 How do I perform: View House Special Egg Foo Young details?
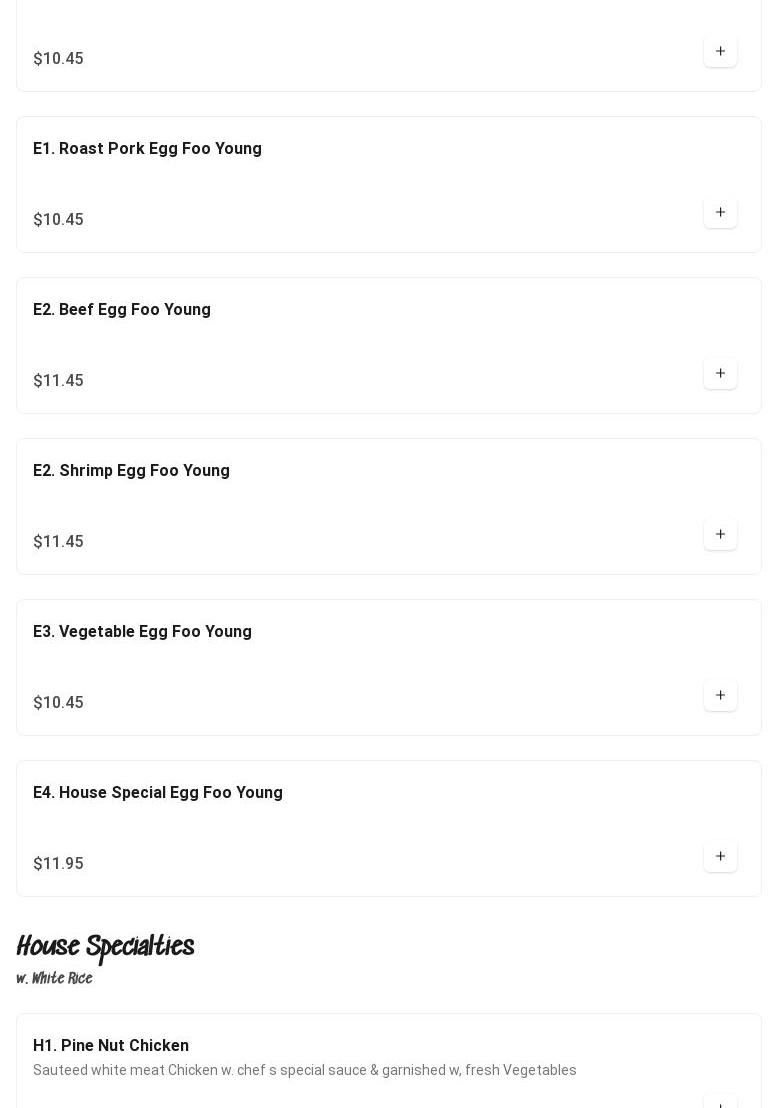pos(158,793)
